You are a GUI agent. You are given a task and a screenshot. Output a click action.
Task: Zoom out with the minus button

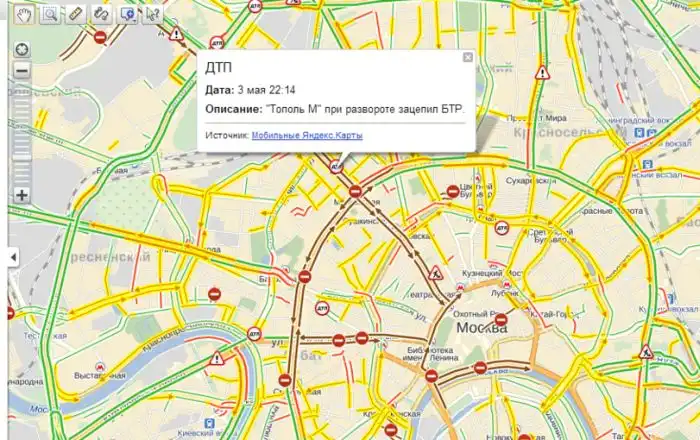point(22,70)
